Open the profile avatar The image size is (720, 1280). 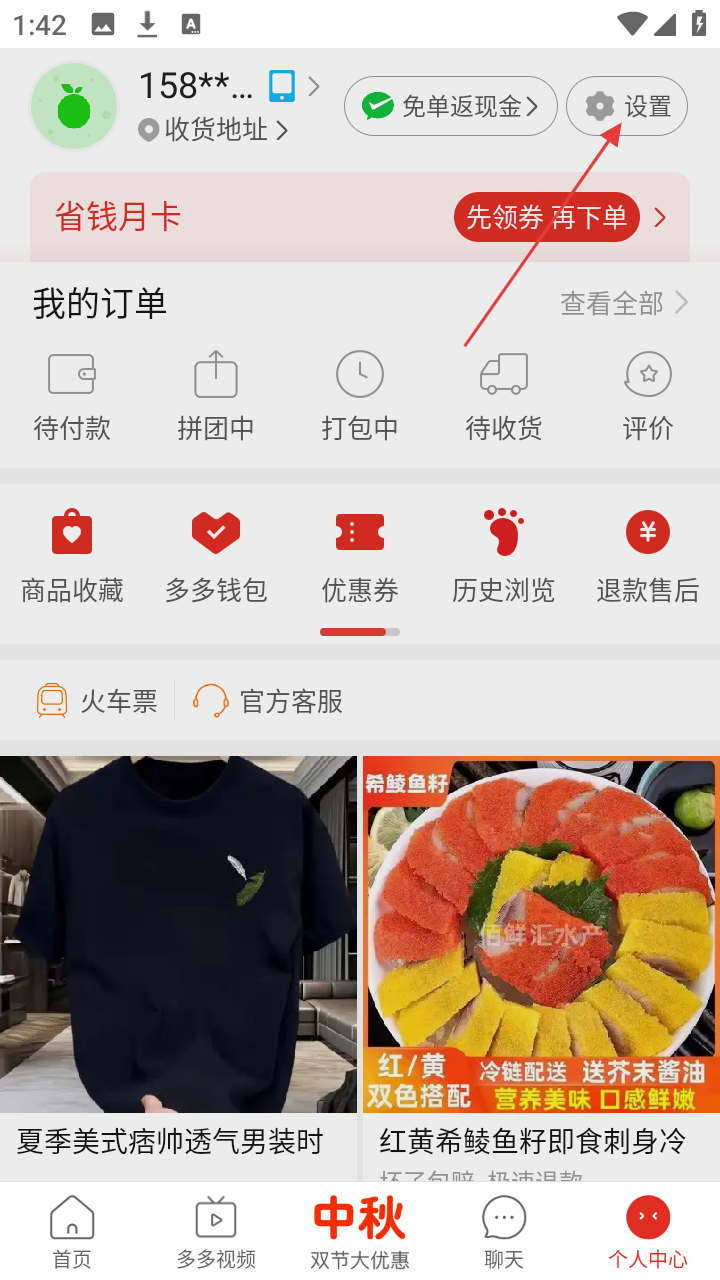tap(74, 106)
